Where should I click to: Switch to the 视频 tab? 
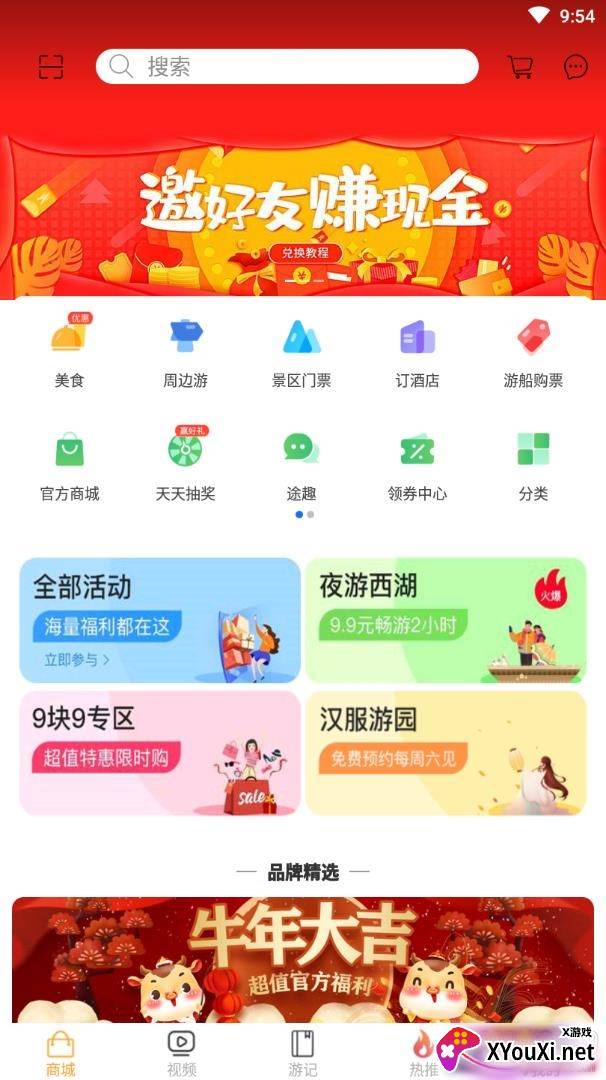pyautogui.click(x=181, y=1052)
